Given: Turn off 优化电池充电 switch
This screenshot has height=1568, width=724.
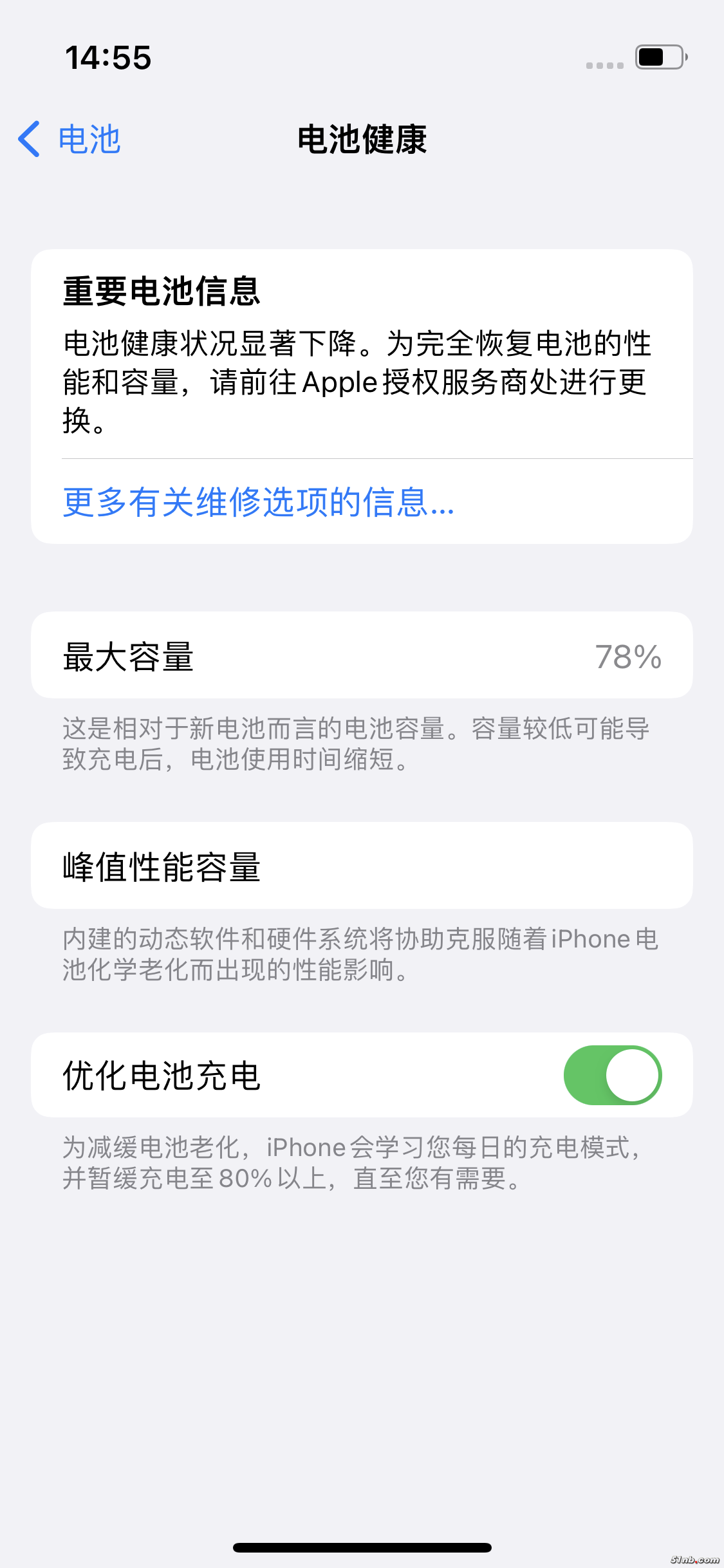Looking at the screenshot, I should coord(612,1075).
